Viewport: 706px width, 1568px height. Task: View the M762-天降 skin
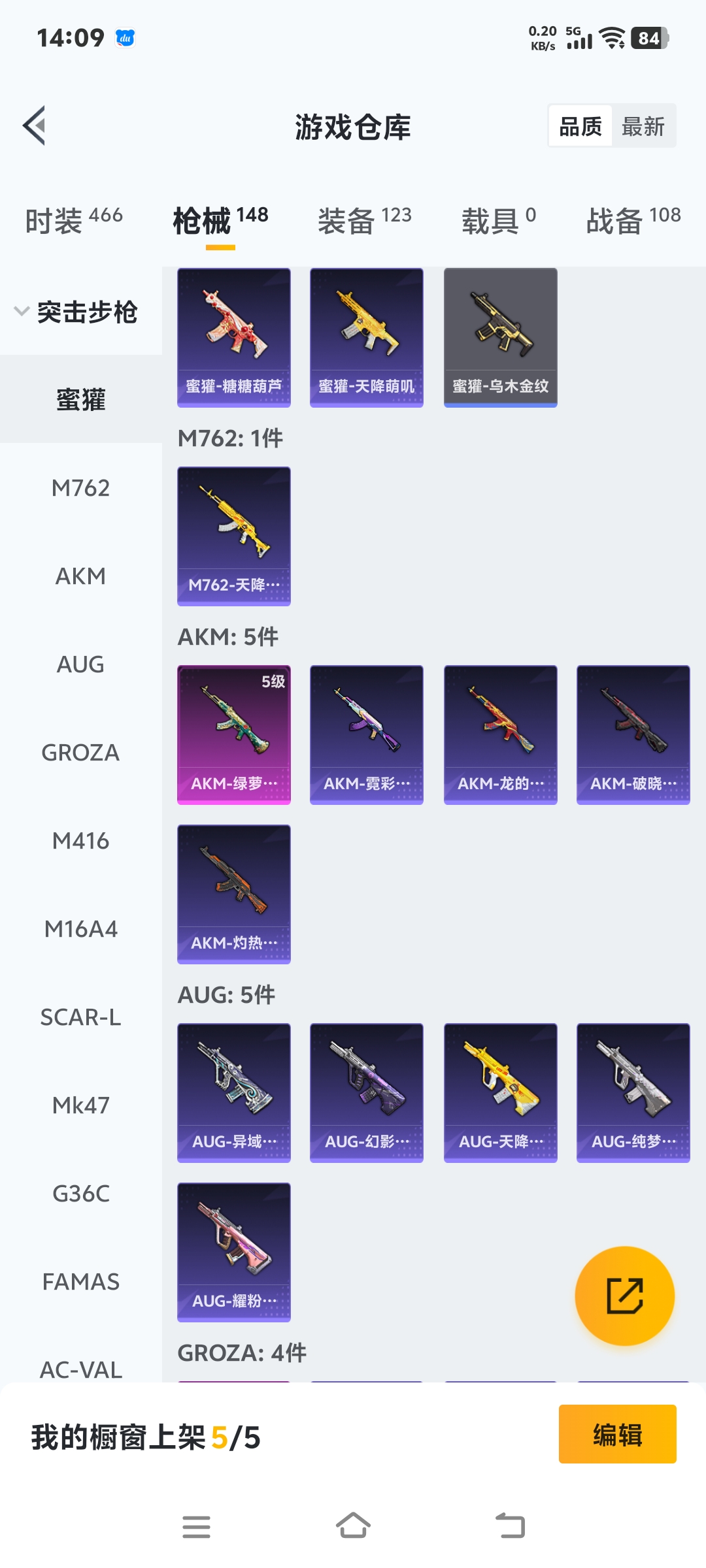(234, 536)
